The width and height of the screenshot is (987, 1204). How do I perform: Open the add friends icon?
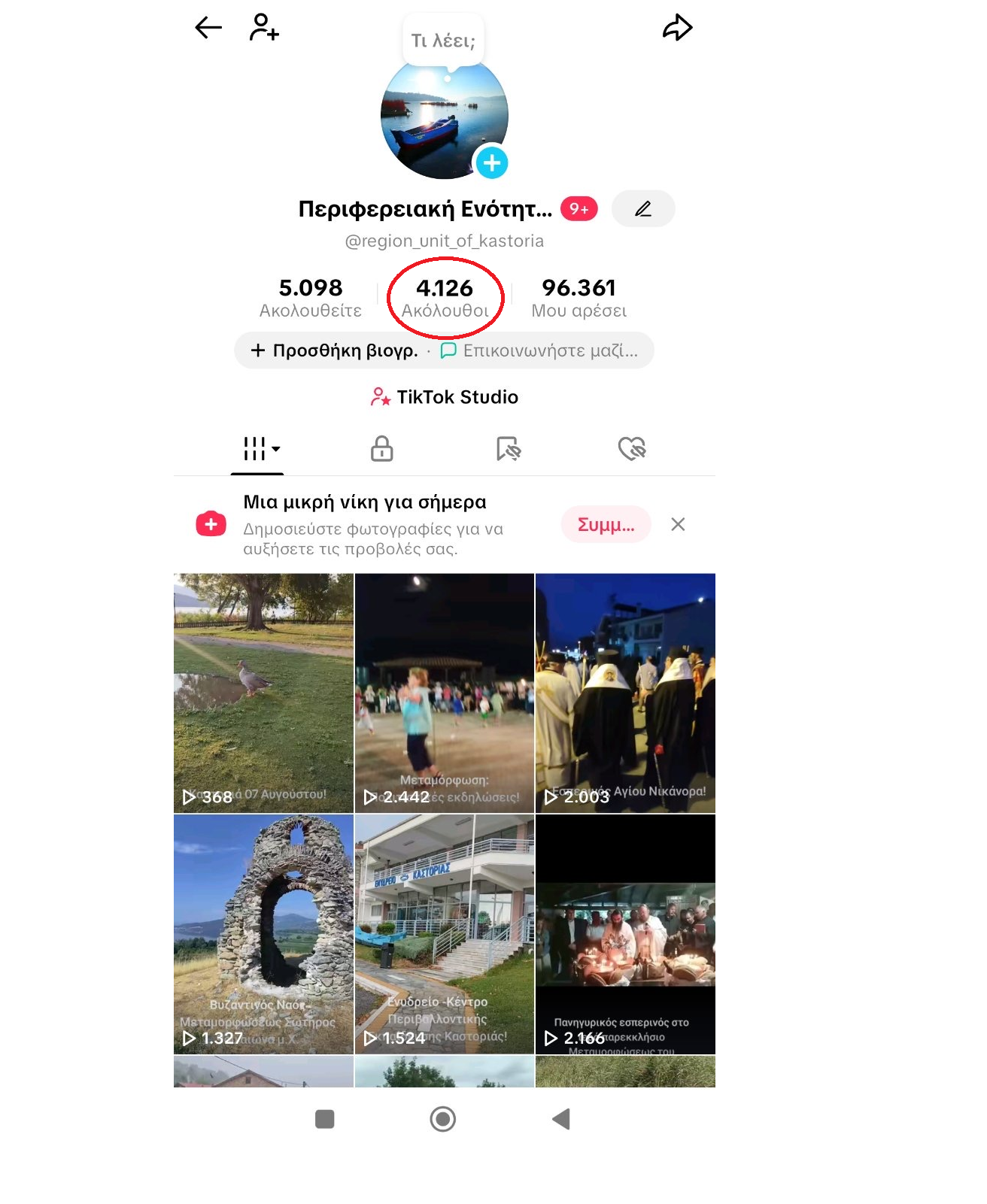(264, 28)
